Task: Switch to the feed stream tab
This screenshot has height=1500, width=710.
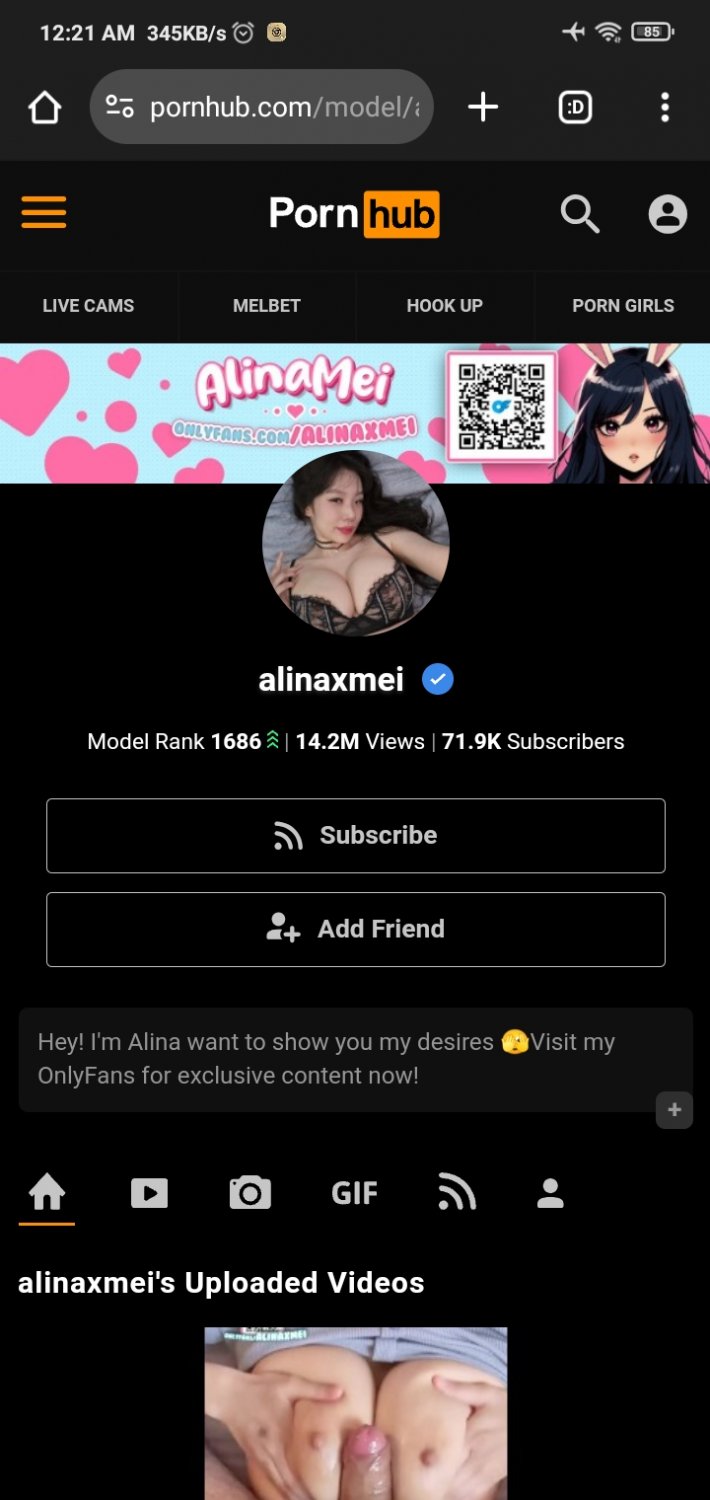Action: pos(456,1193)
